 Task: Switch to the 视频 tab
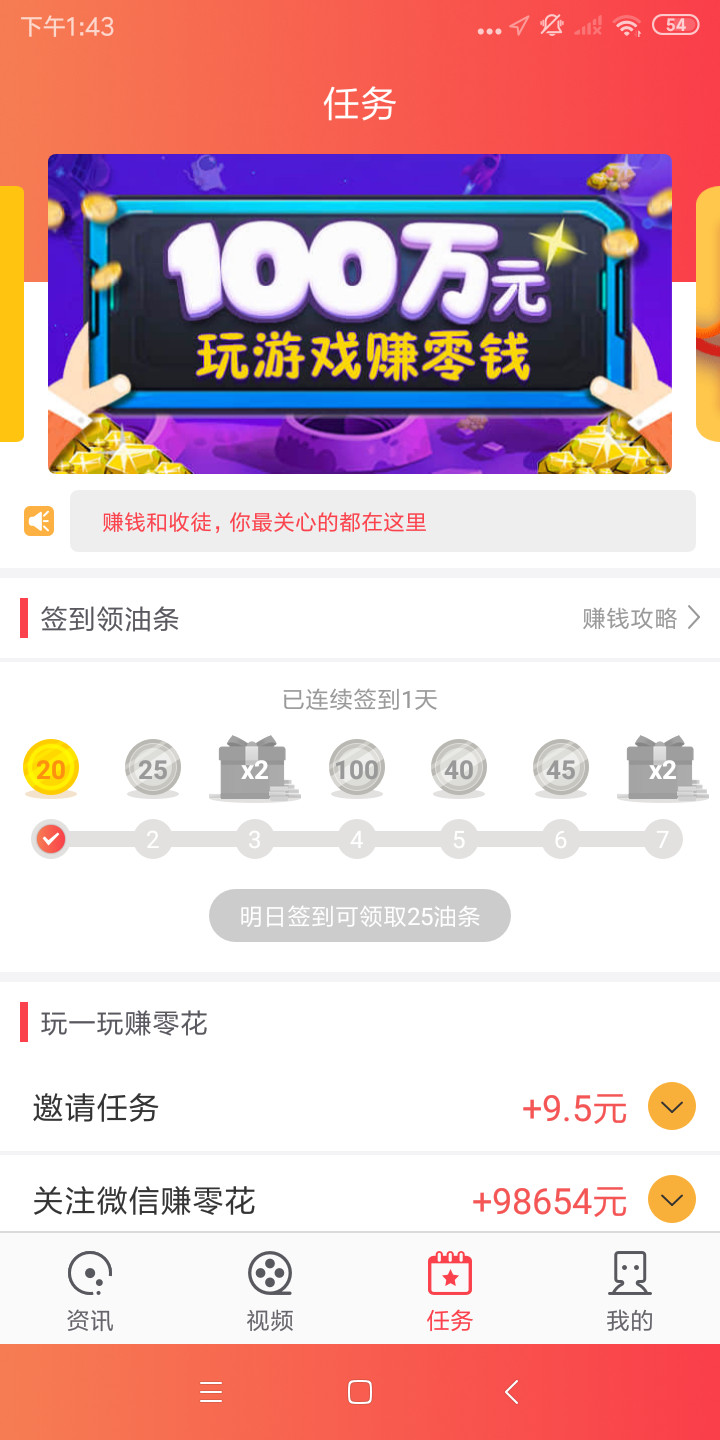(x=270, y=1290)
